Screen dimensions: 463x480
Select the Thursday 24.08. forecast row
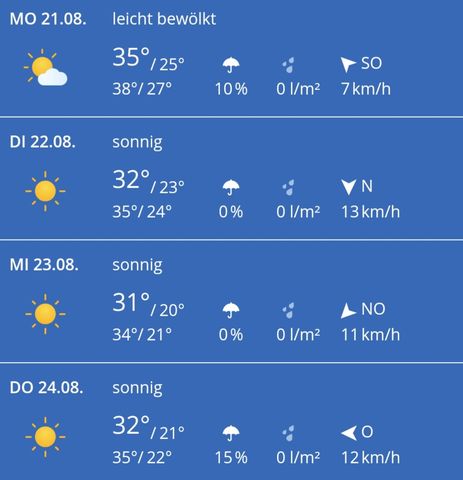click(231, 422)
